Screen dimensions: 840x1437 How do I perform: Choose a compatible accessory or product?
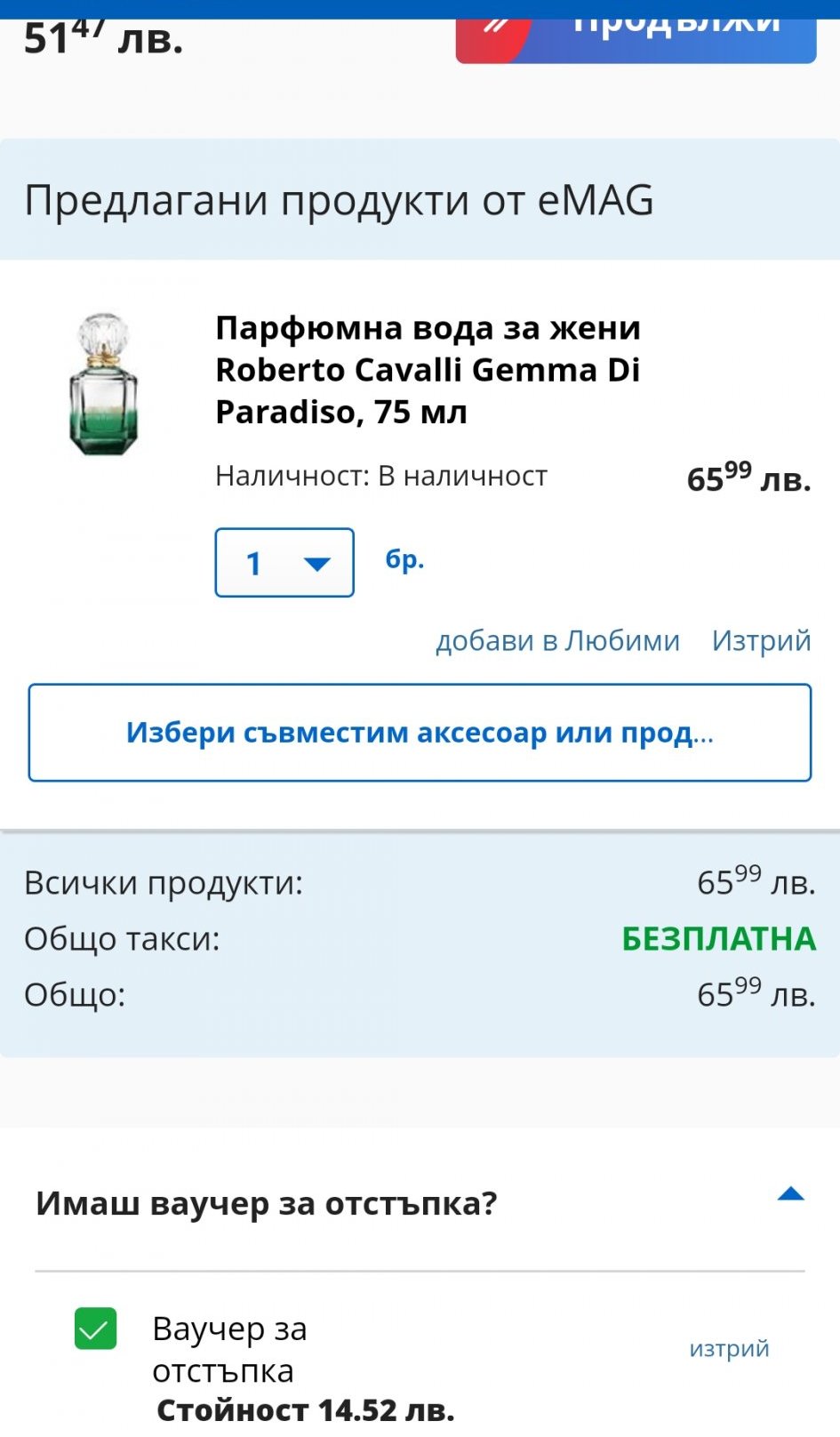[x=420, y=733]
